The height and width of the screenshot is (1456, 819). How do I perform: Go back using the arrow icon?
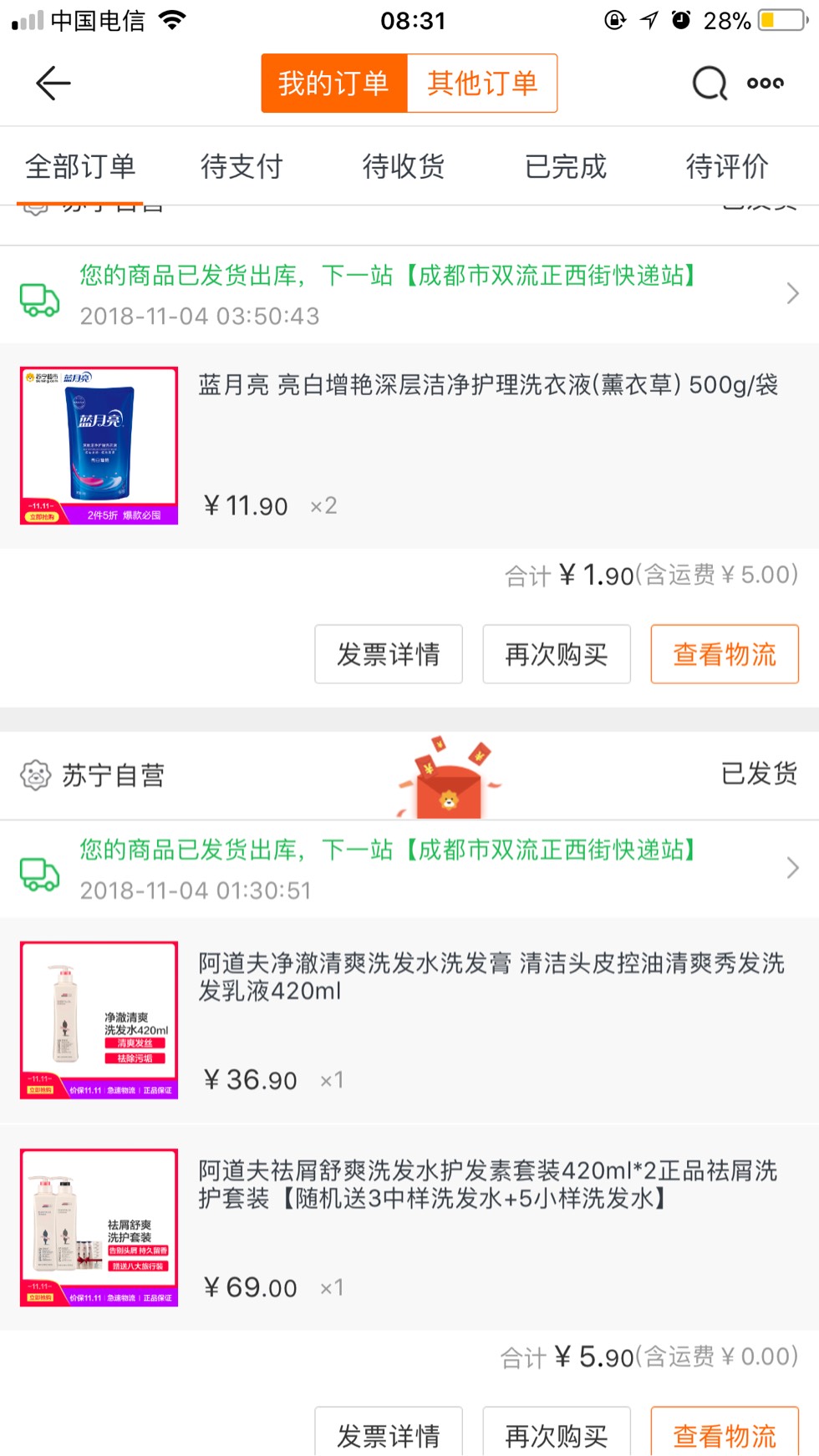pyautogui.click(x=53, y=83)
